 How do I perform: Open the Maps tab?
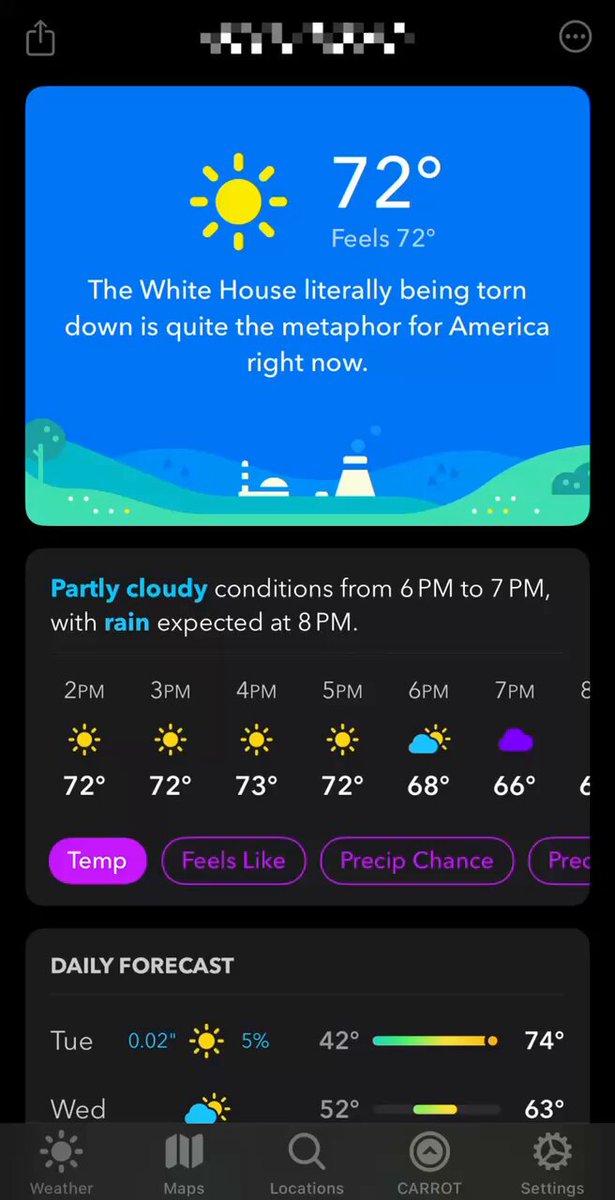coord(184,1162)
